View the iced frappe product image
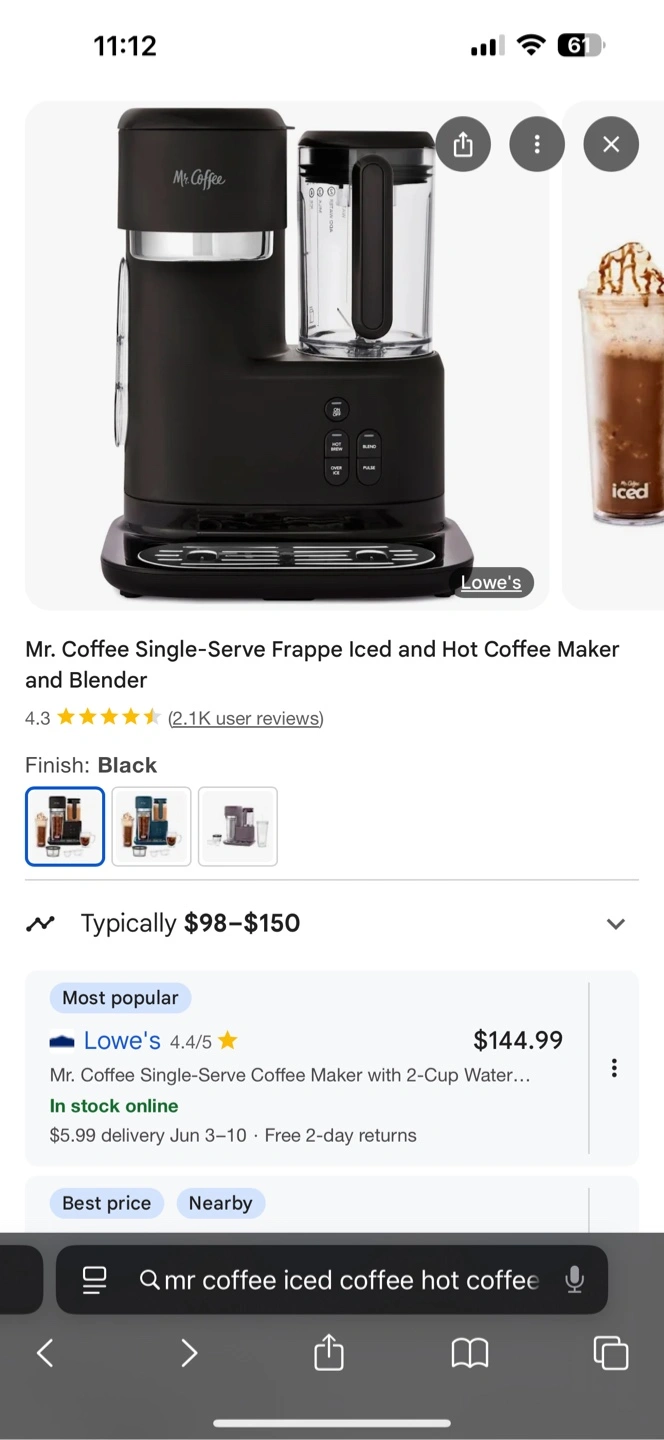664x1440 pixels. point(620,380)
